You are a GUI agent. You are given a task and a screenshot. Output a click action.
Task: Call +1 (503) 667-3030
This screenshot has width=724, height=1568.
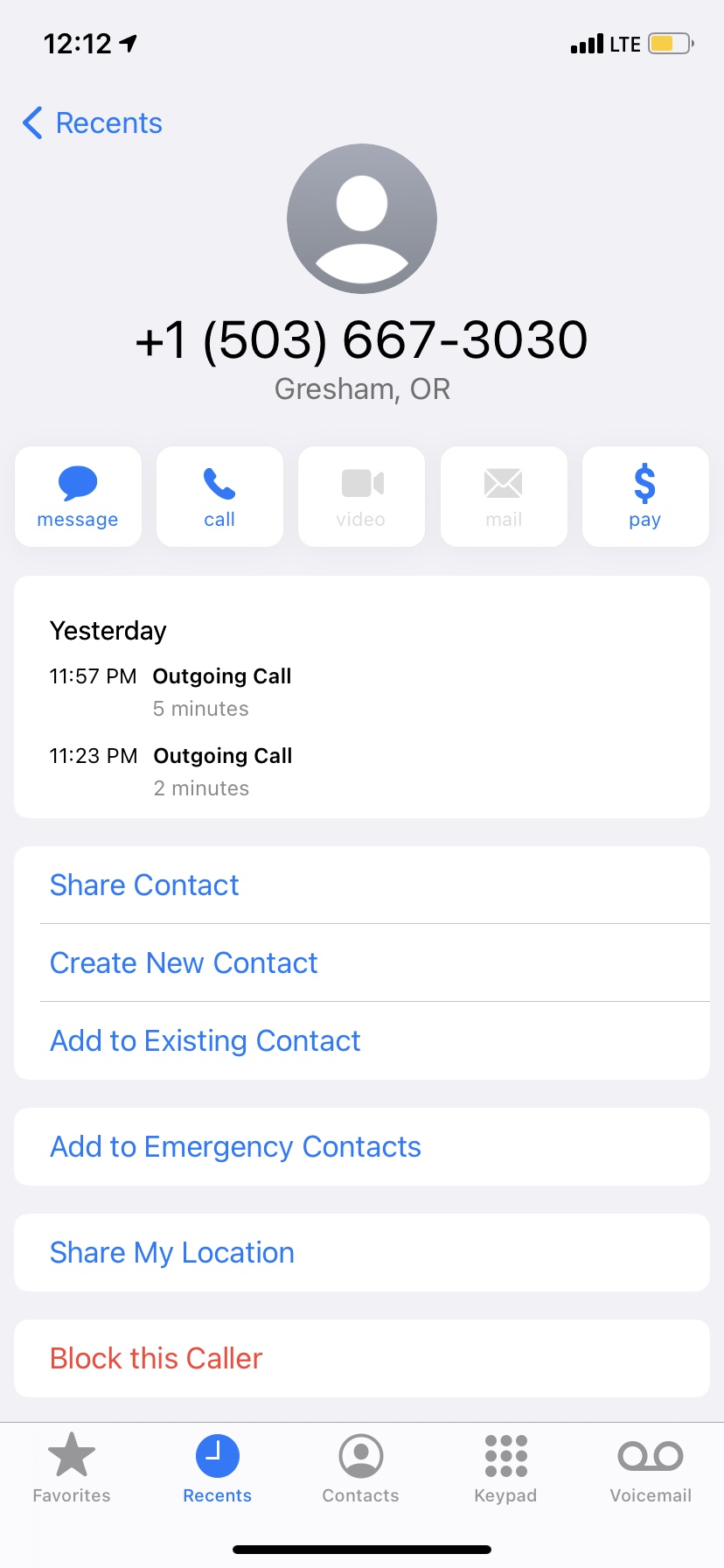click(219, 496)
